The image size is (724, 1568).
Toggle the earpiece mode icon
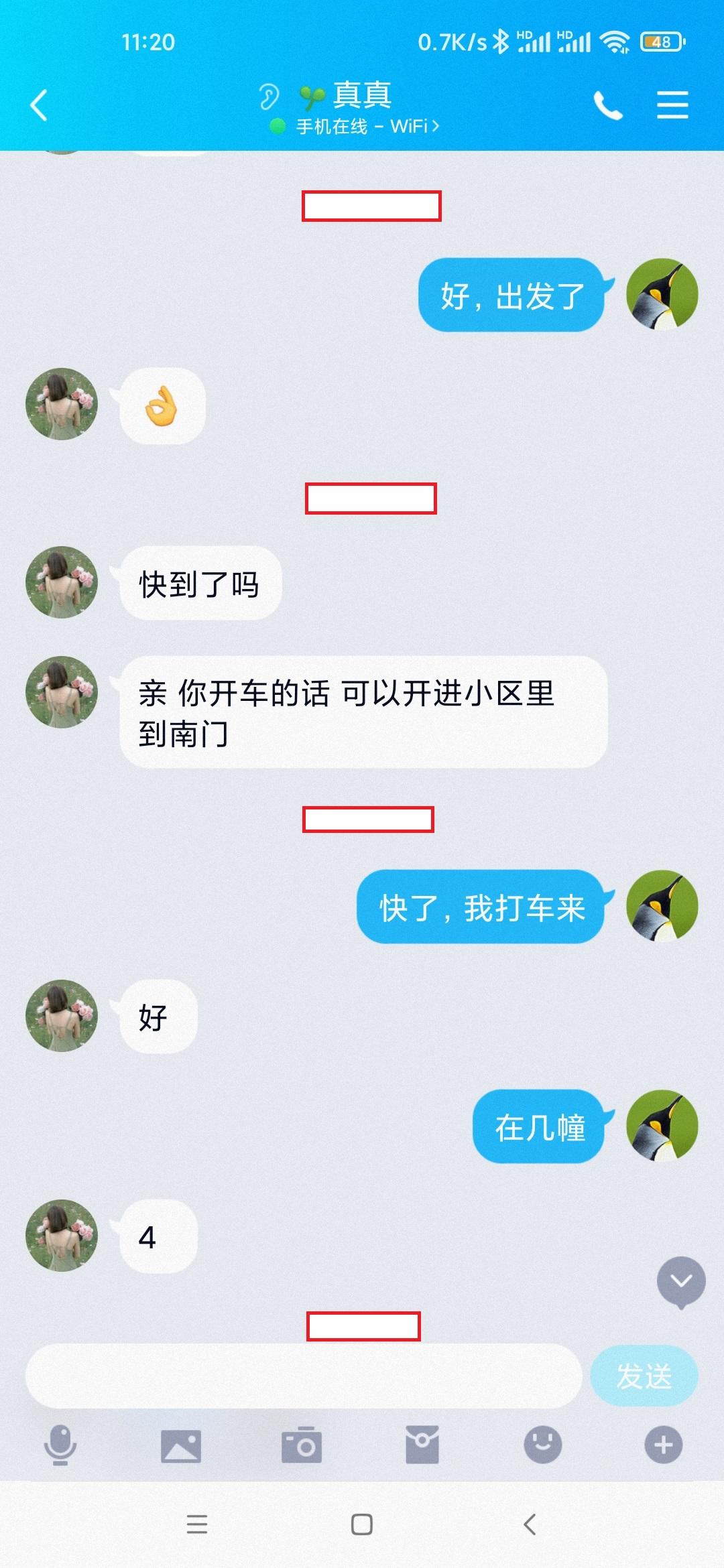pos(269,97)
